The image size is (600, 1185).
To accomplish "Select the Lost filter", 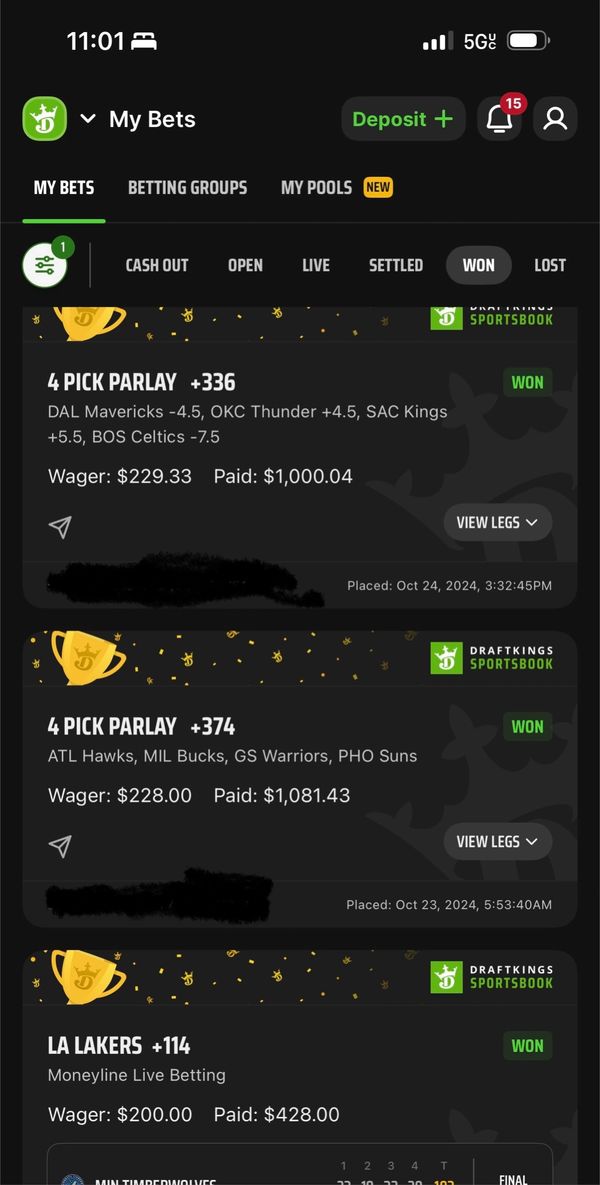I will (x=549, y=265).
